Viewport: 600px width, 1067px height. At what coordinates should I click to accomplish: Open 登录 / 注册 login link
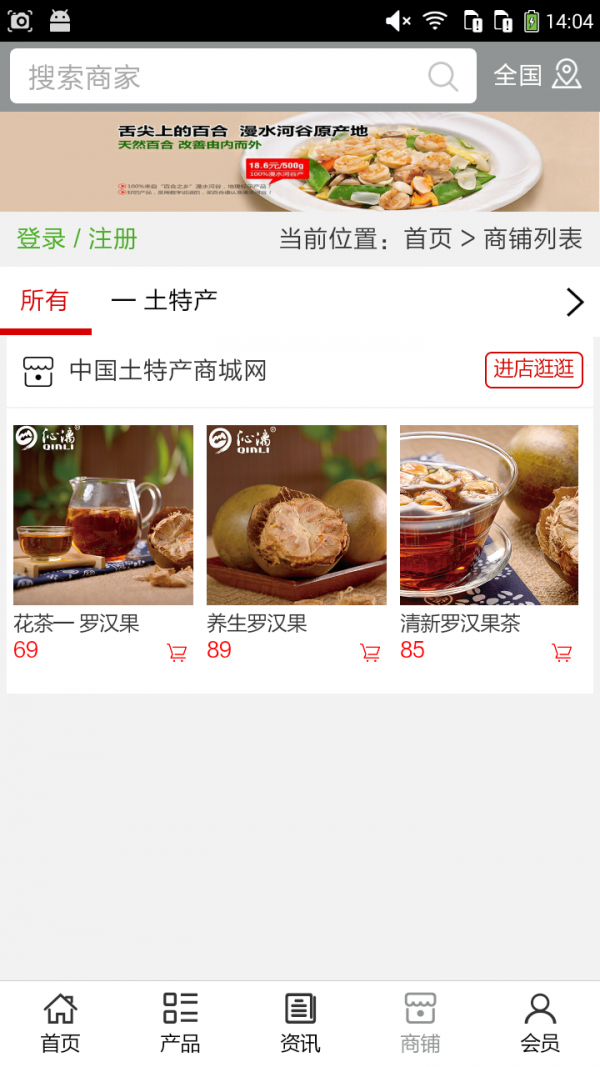77,239
